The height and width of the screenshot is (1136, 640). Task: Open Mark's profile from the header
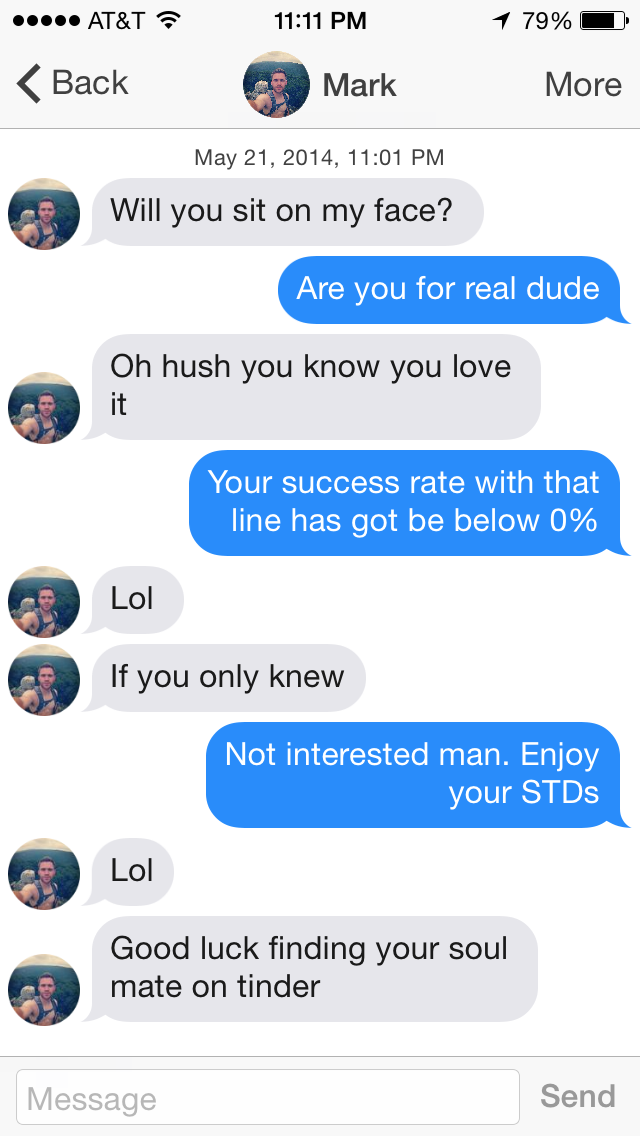320,85
